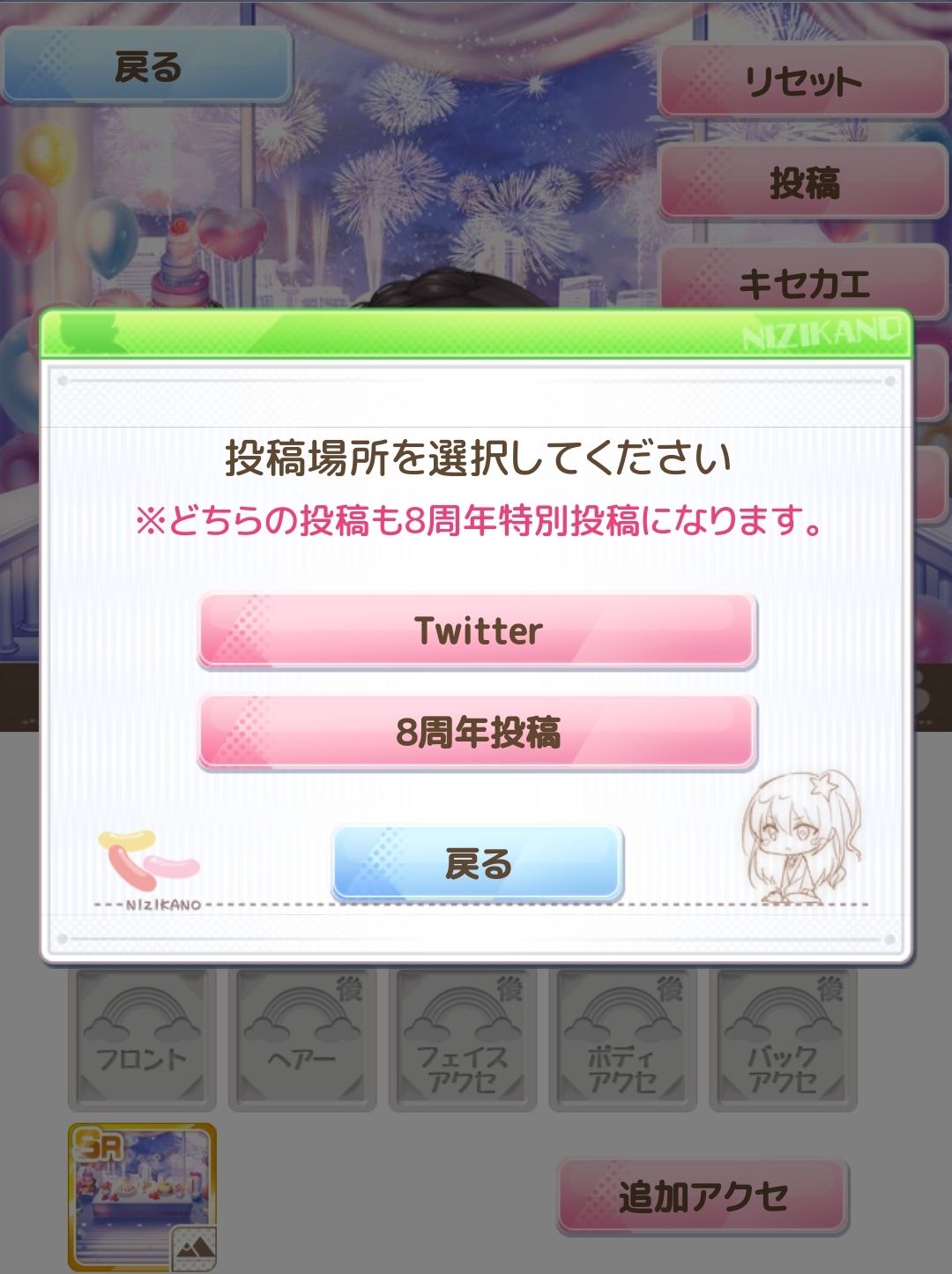The width and height of the screenshot is (952, 1274).
Task: Switch to the ボディアクセ category tab
Action: click(623, 1039)
